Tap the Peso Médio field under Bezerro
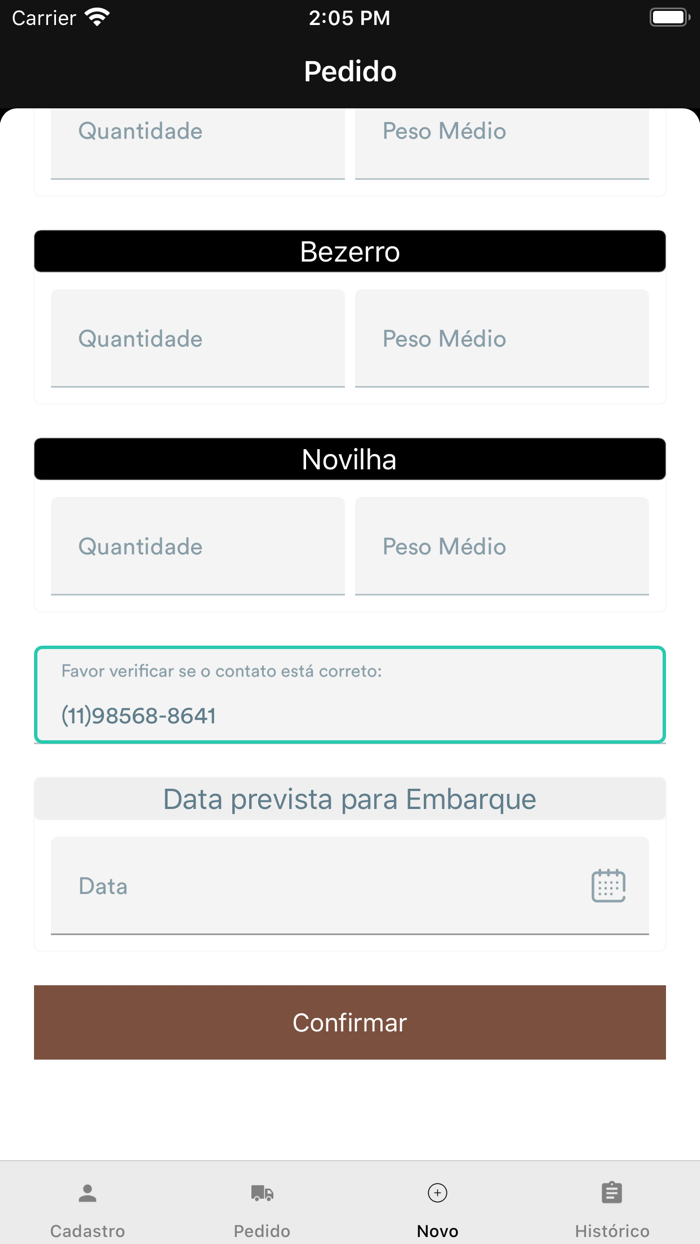 [x=502, y=338]
